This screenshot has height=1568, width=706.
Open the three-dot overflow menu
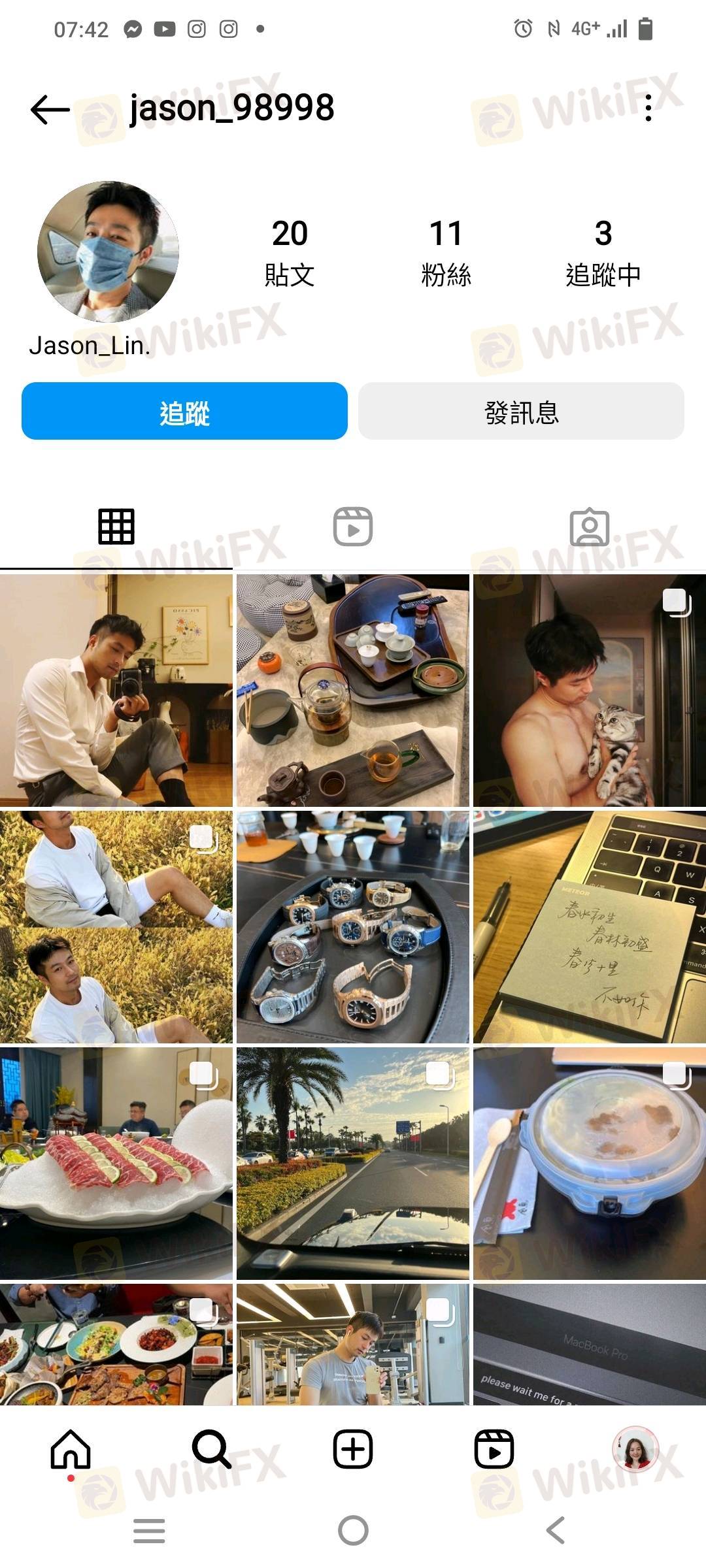(648, 108)
